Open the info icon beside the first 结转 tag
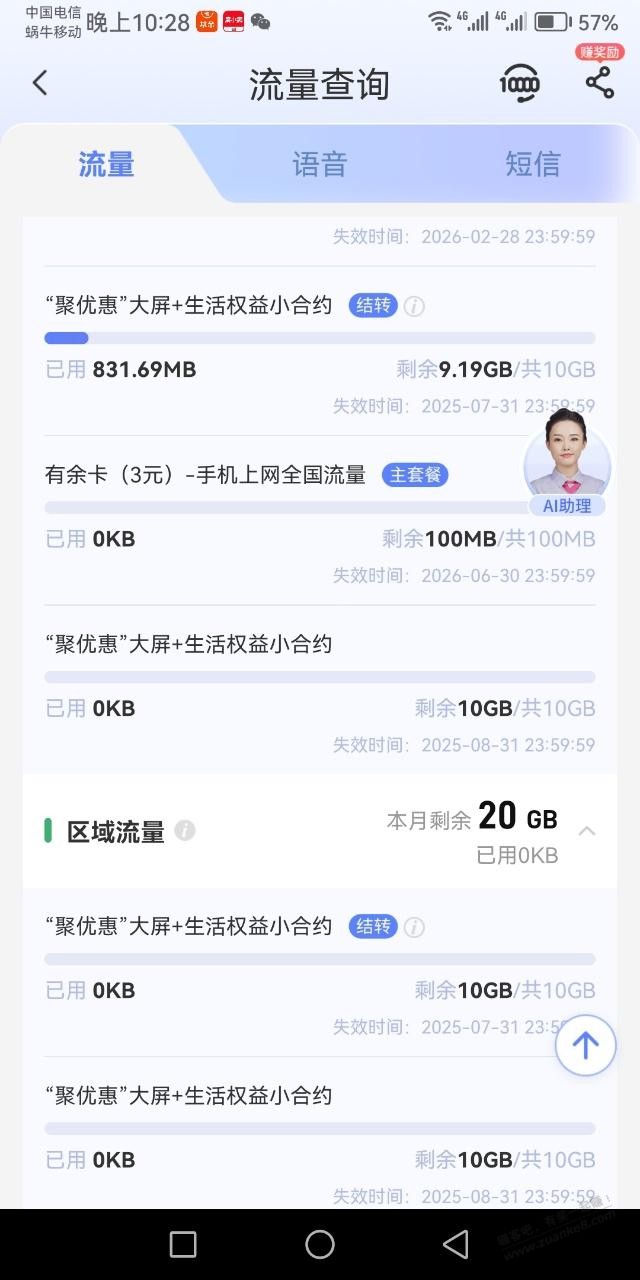This screenshot has width=640, height=1280. pos(414,306)
